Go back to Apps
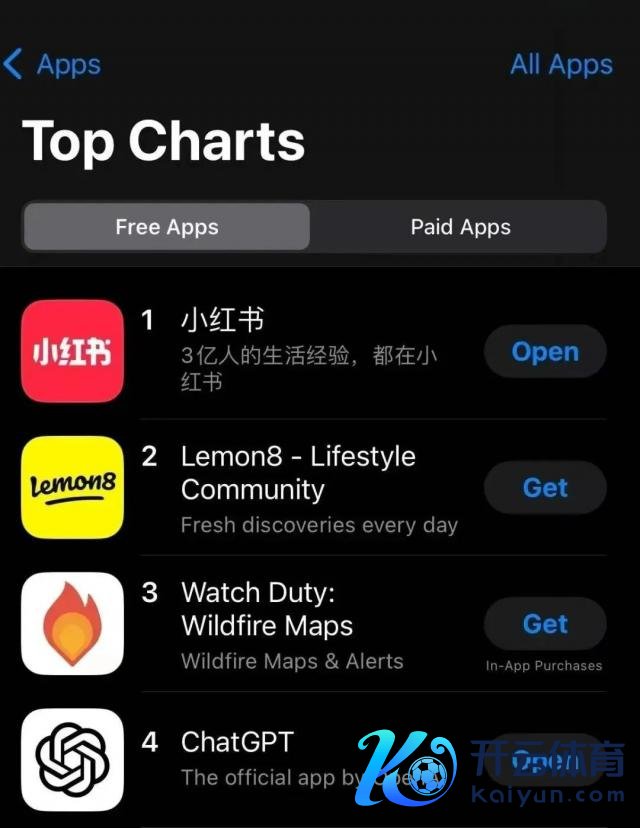The height and width of the screenshot is (828, 640). click(x=53, y=65)
